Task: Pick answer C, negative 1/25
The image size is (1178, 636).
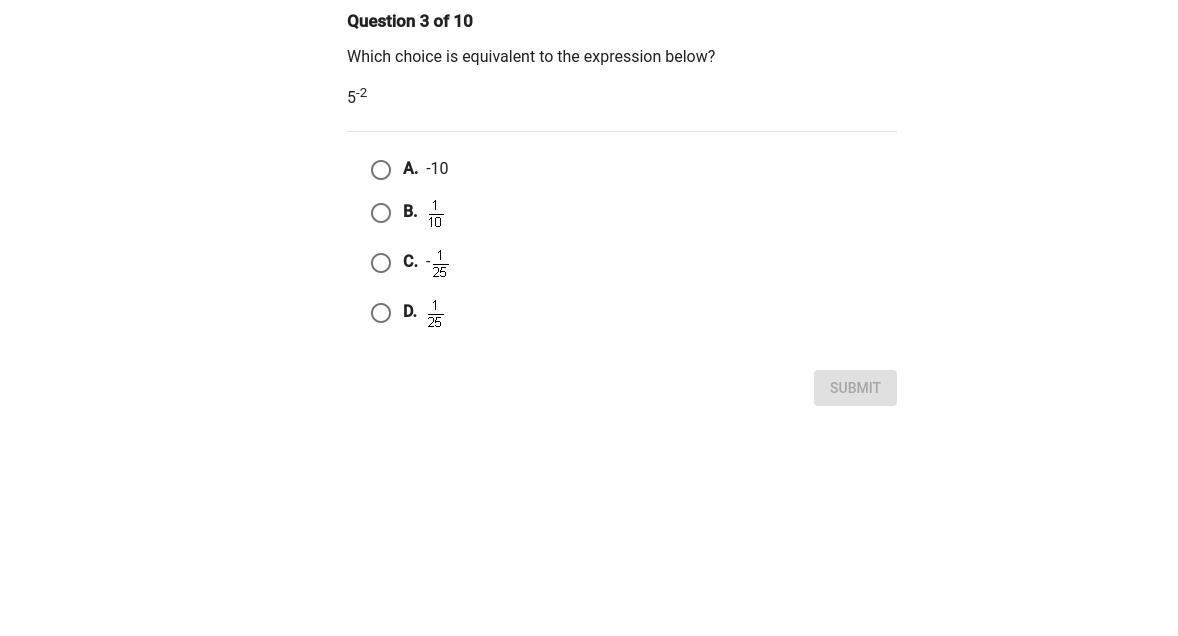Action: click(x=381, y=263)
